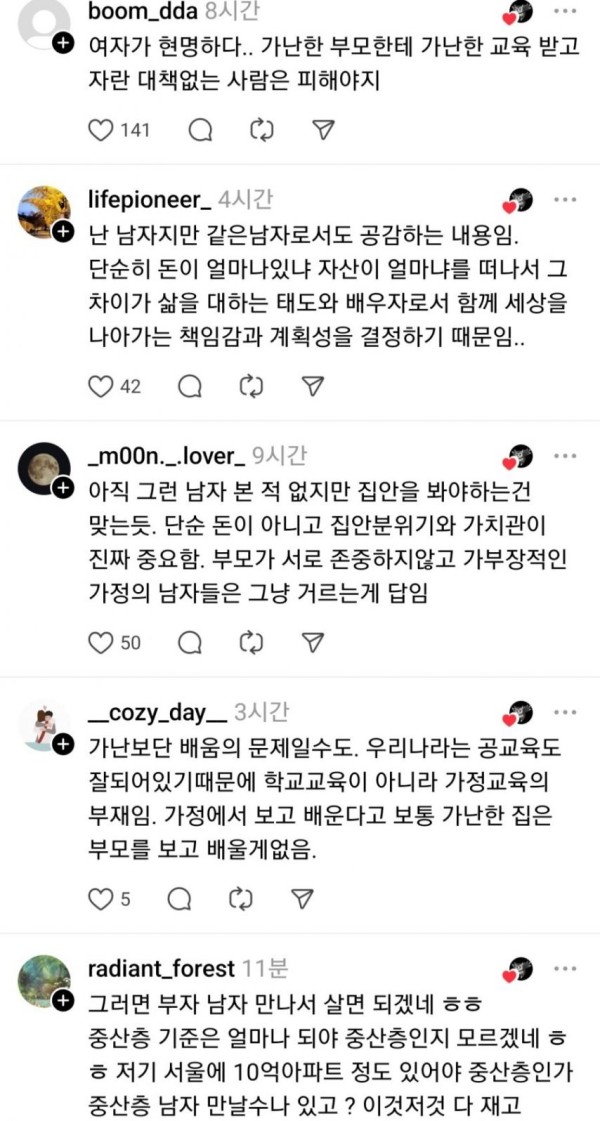Viewport: 600px width, 1121px height.
Task: Share boom_dda's comment
Action: coord(323,129)
